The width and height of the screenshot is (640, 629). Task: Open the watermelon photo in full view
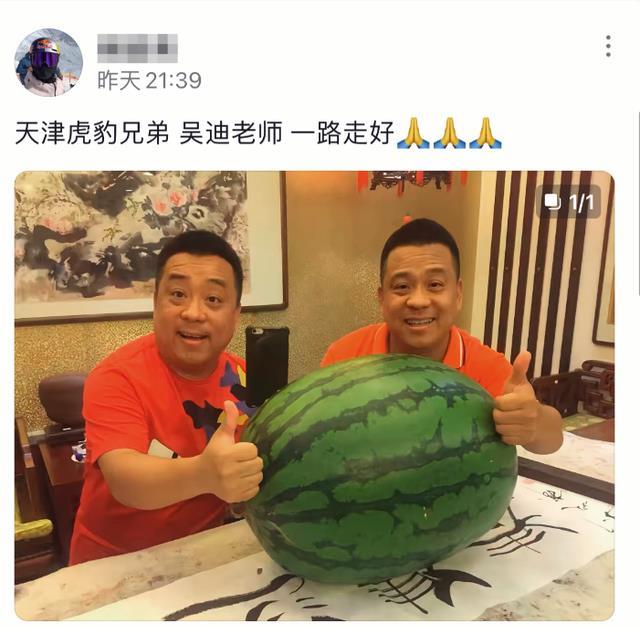click(314, 395)
